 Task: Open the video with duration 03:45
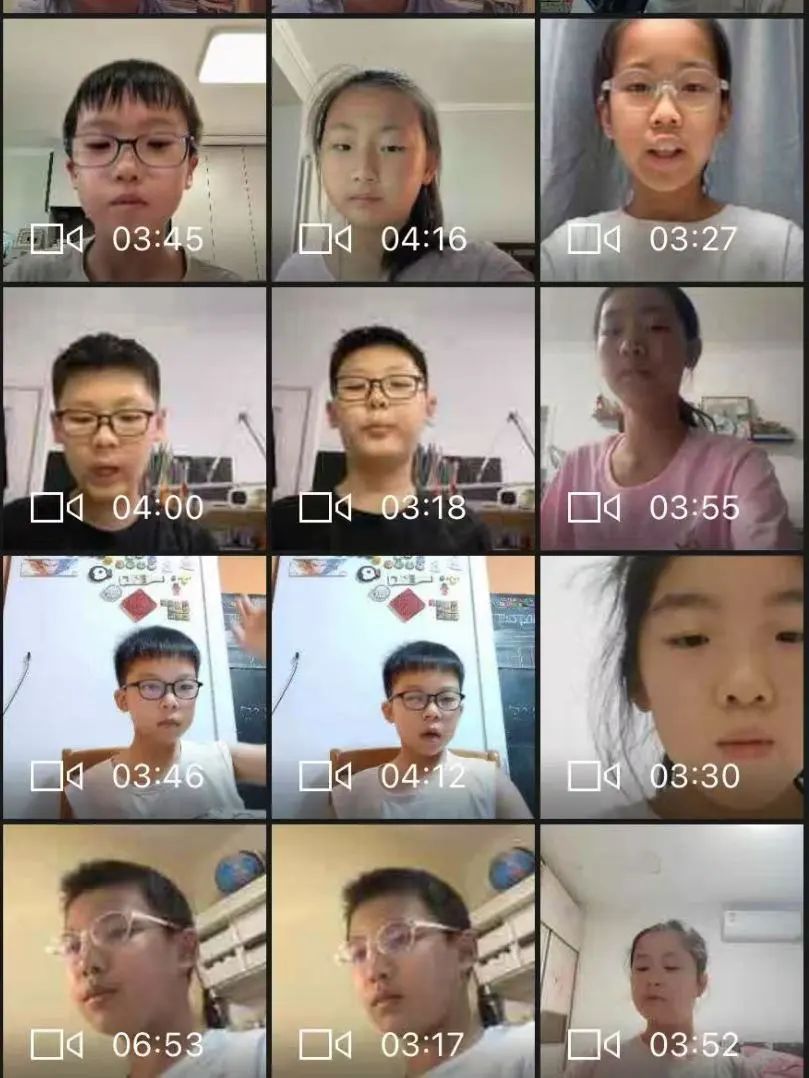point(135,150)
